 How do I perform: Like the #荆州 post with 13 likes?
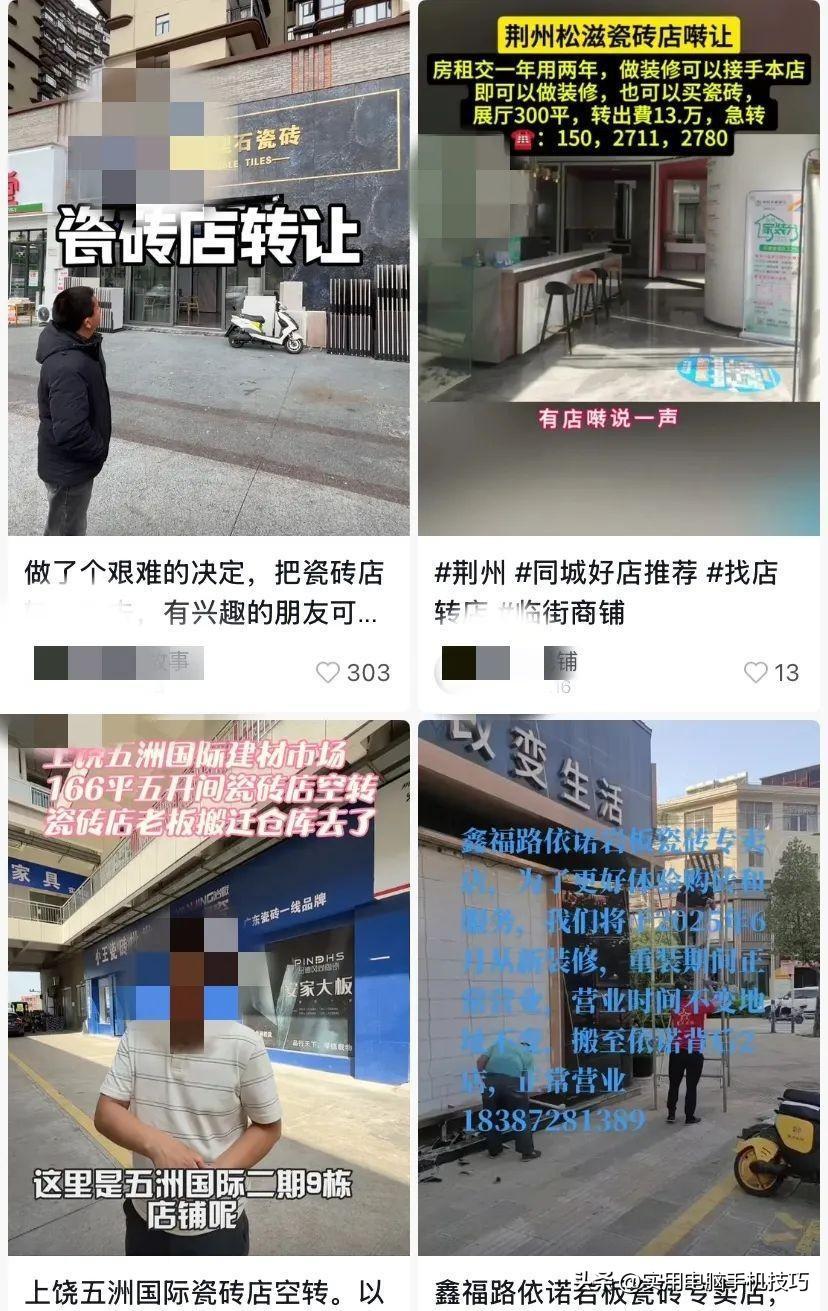click(756, 673)
